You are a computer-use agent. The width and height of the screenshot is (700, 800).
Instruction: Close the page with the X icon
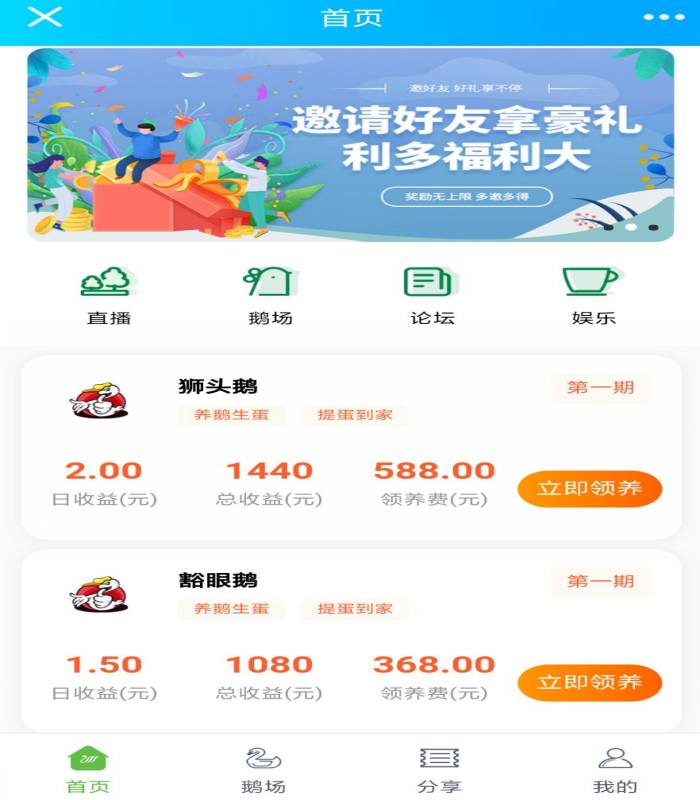point(44,17)
